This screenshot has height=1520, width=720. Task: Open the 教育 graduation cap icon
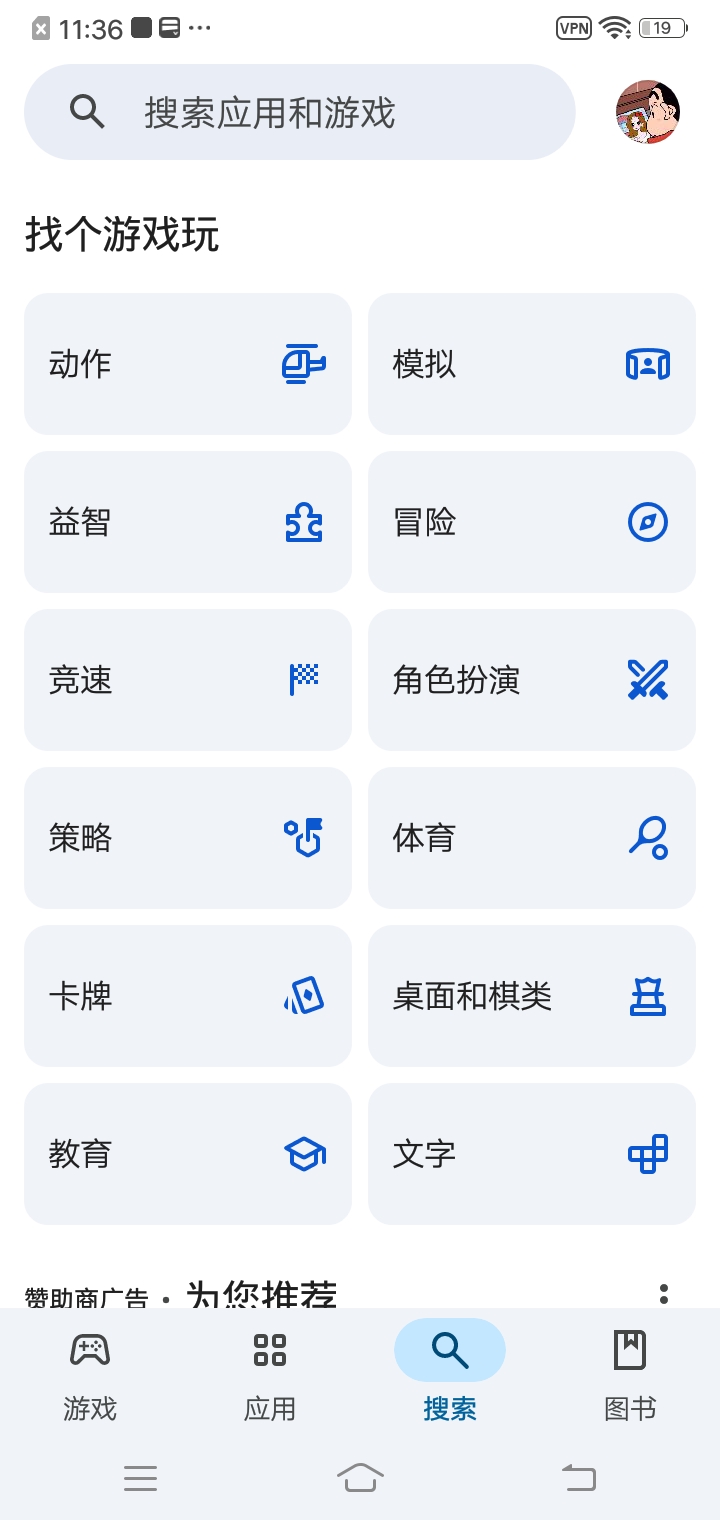(x=303, y=1154)
